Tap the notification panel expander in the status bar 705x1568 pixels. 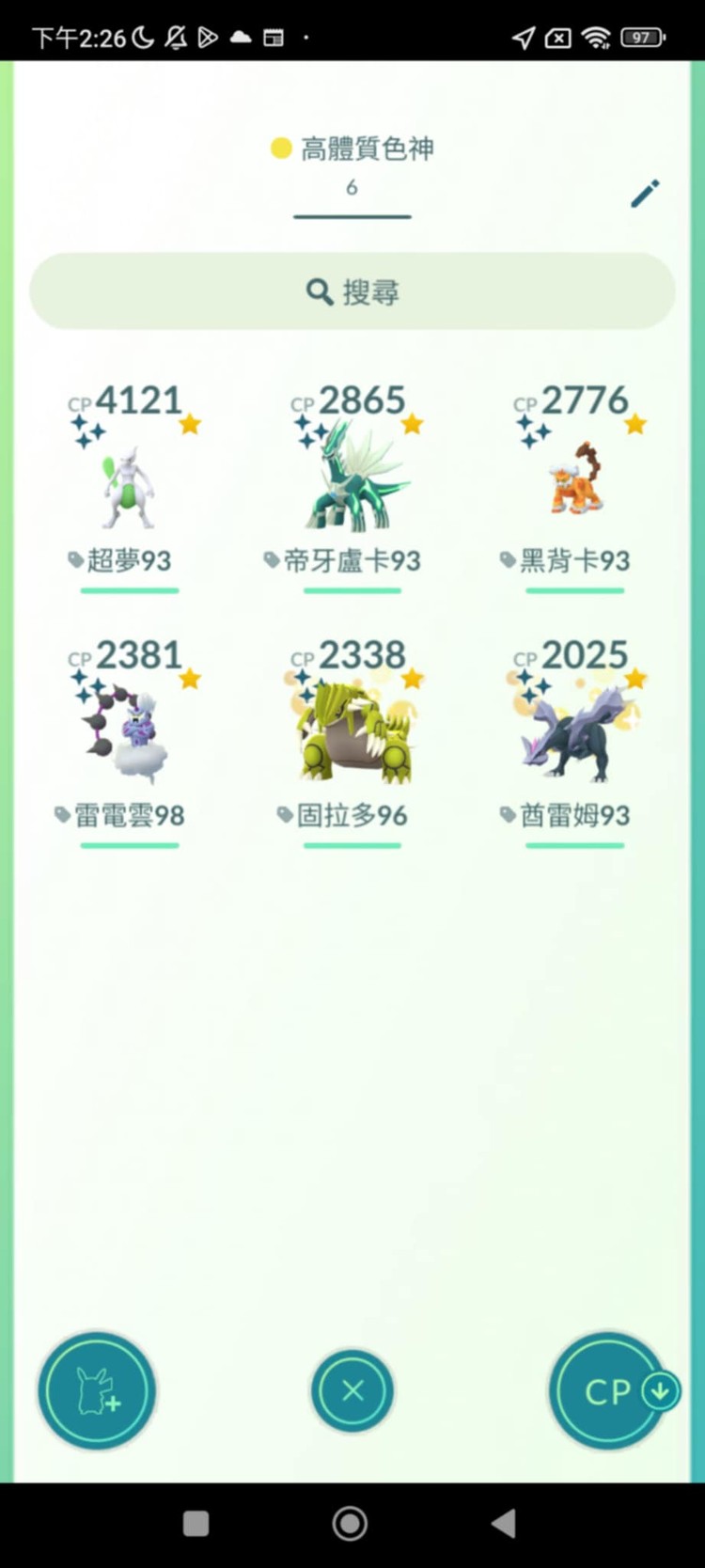pyautogui.click(x=275, y=38)
